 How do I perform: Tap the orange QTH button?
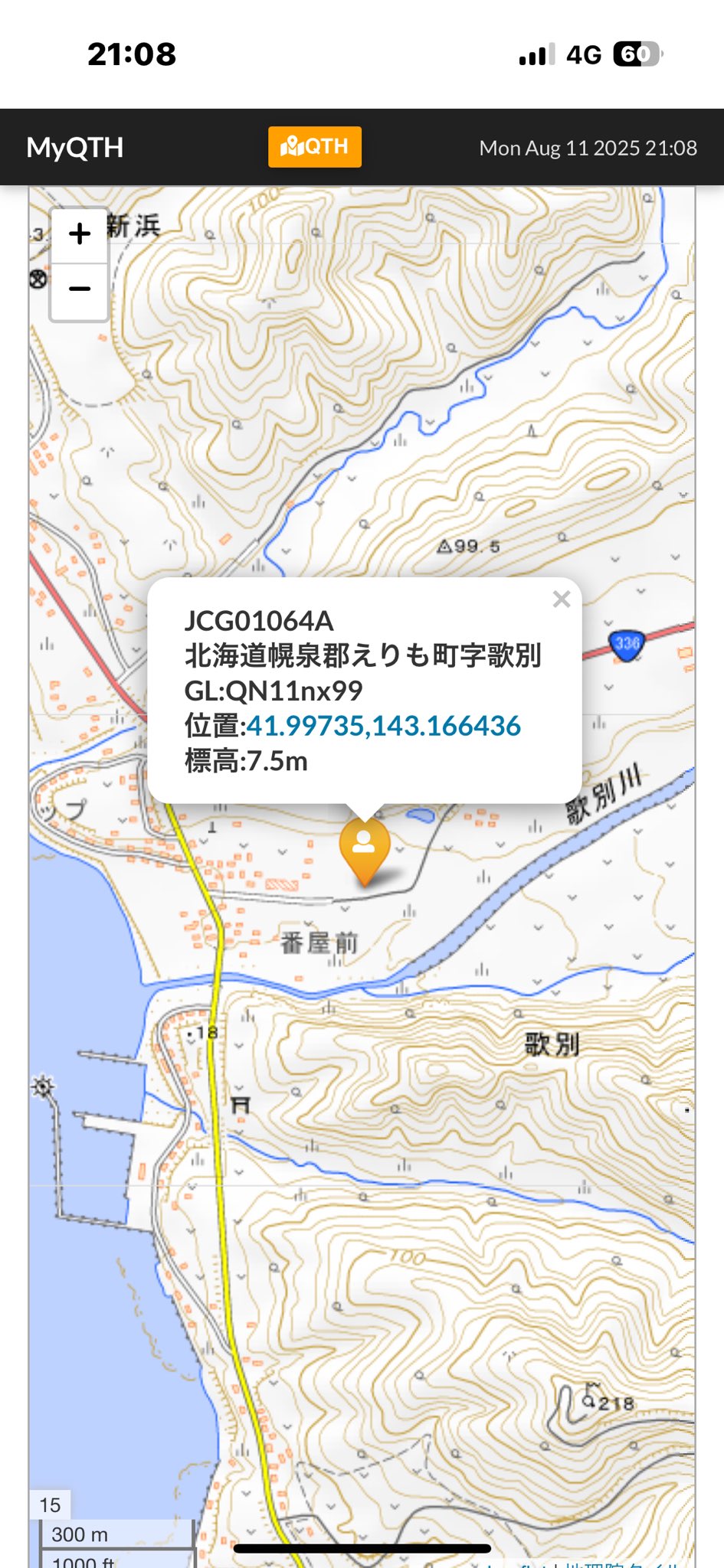click(x=315, y=146)
